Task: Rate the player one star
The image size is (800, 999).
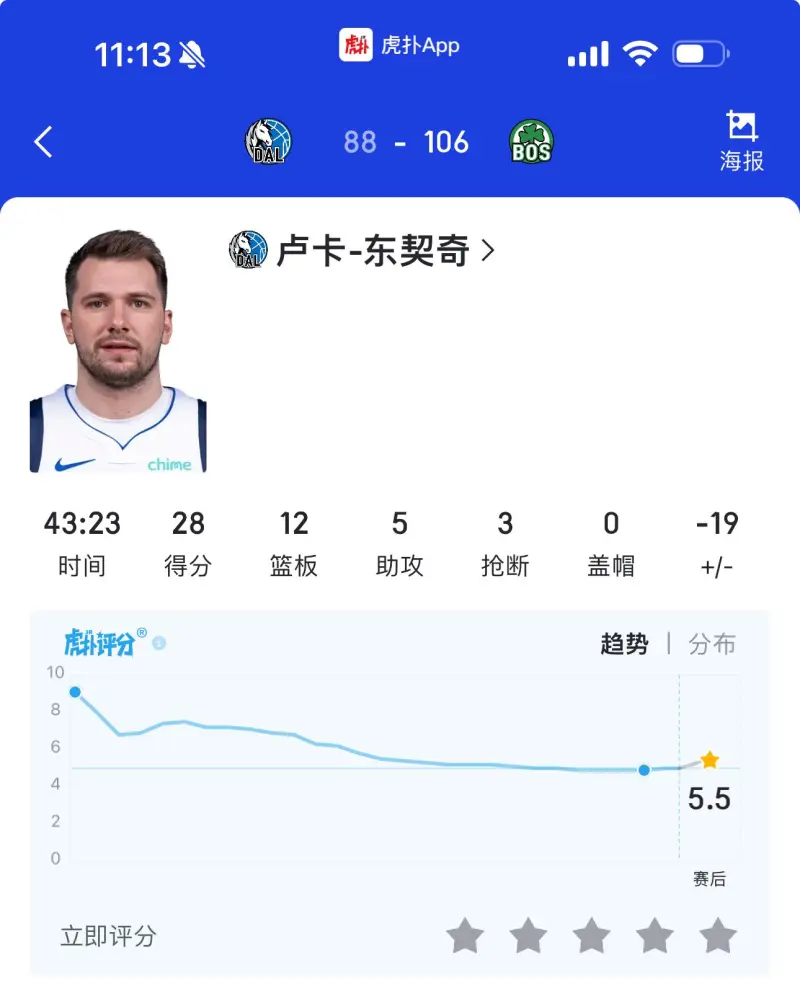Action: tap(465, 937)
